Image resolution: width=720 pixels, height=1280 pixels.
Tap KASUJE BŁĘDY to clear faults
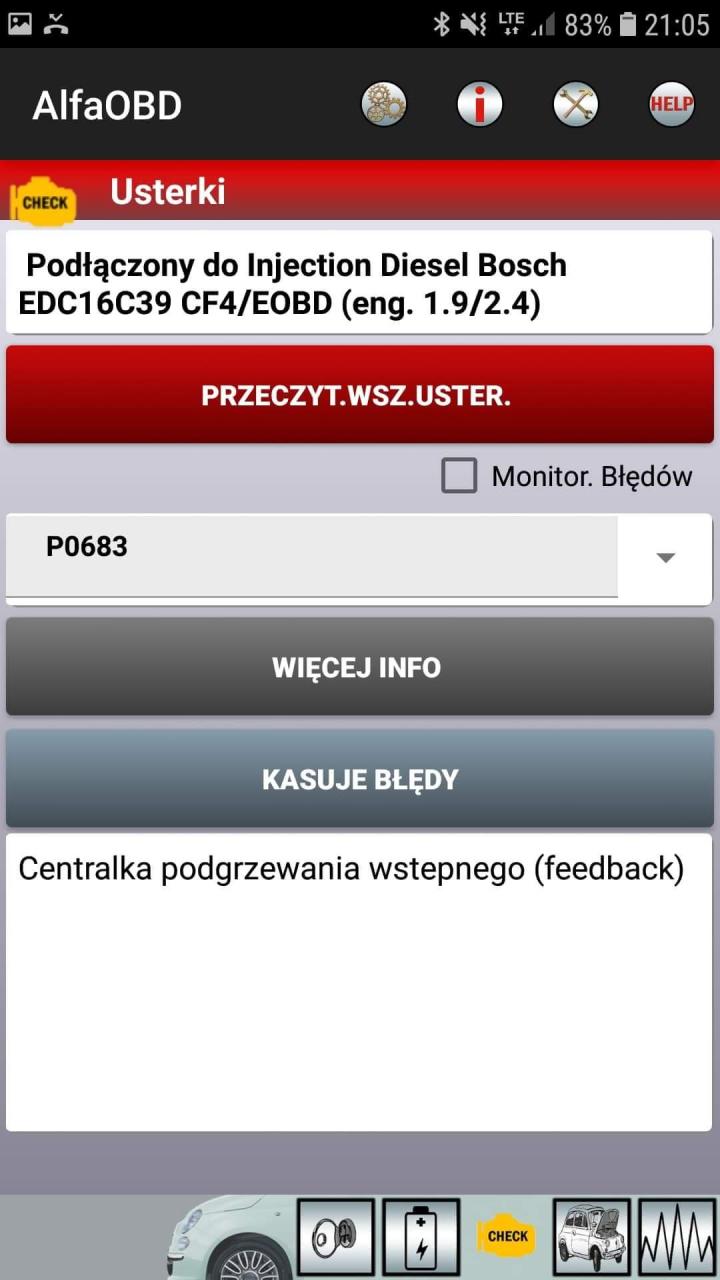coord(360,779)
